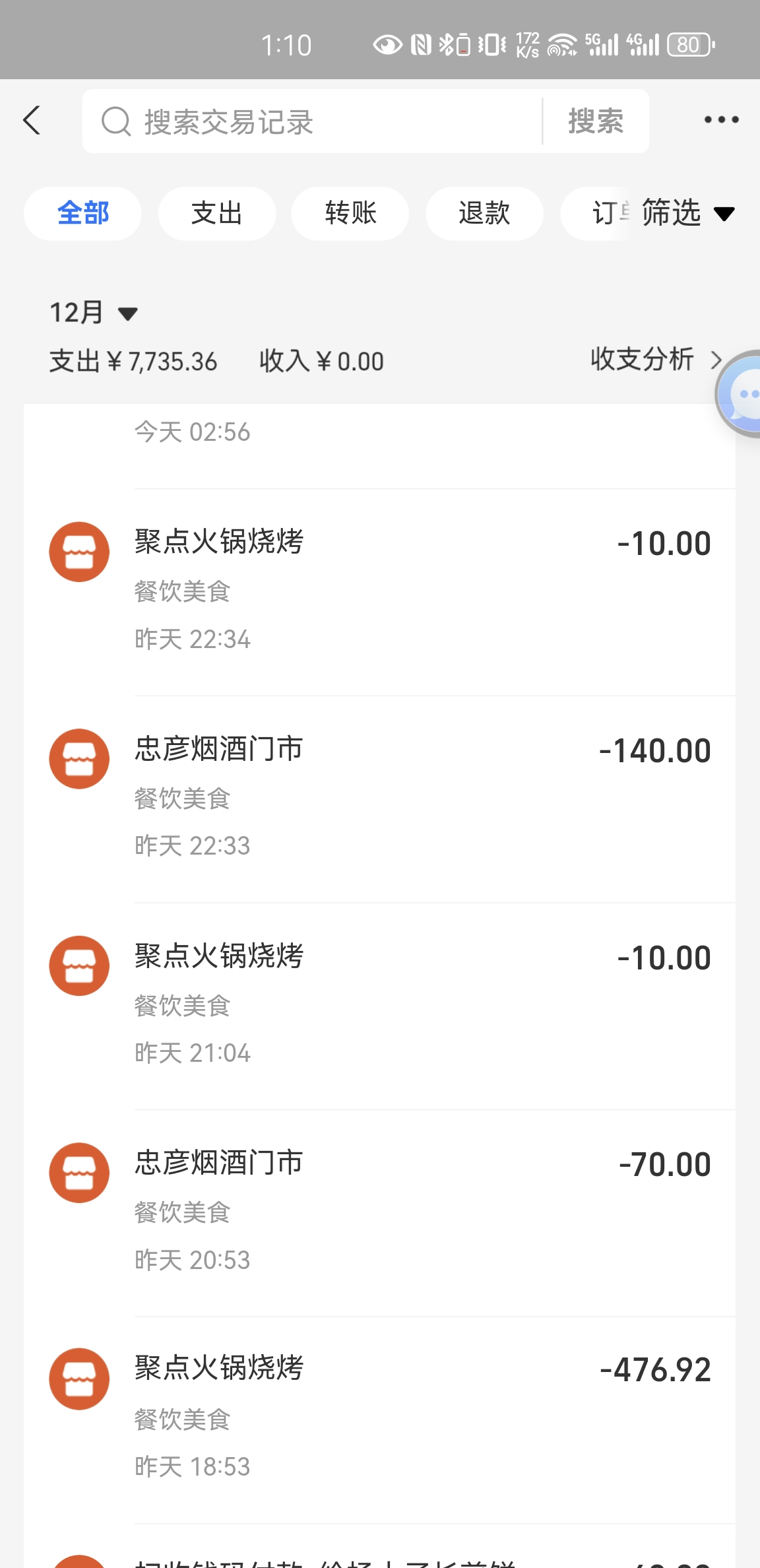Go back using the arrow icon
Viewport: 760px width, 1568px height.
[32, 120]
